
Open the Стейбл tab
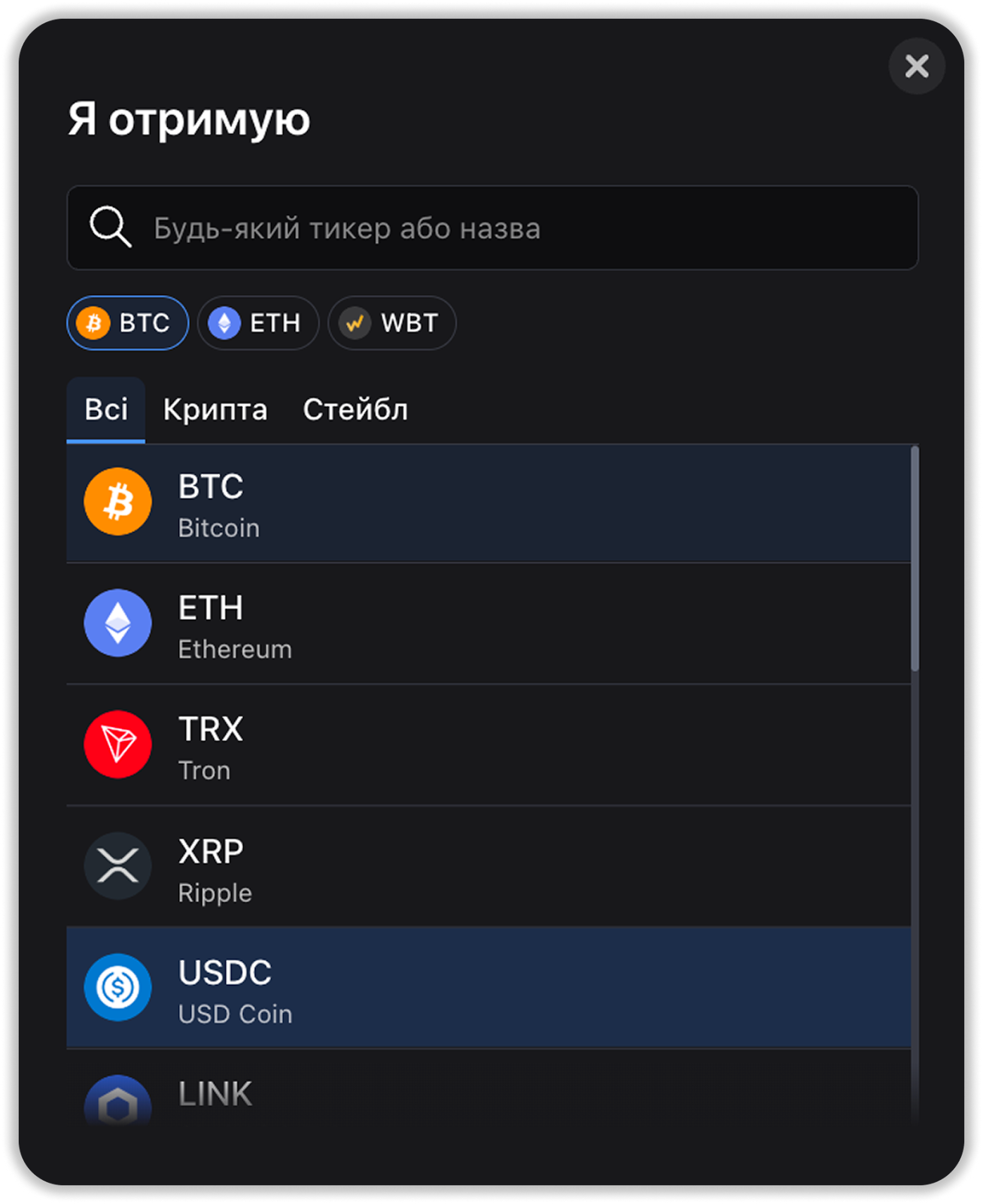point(355,410)
